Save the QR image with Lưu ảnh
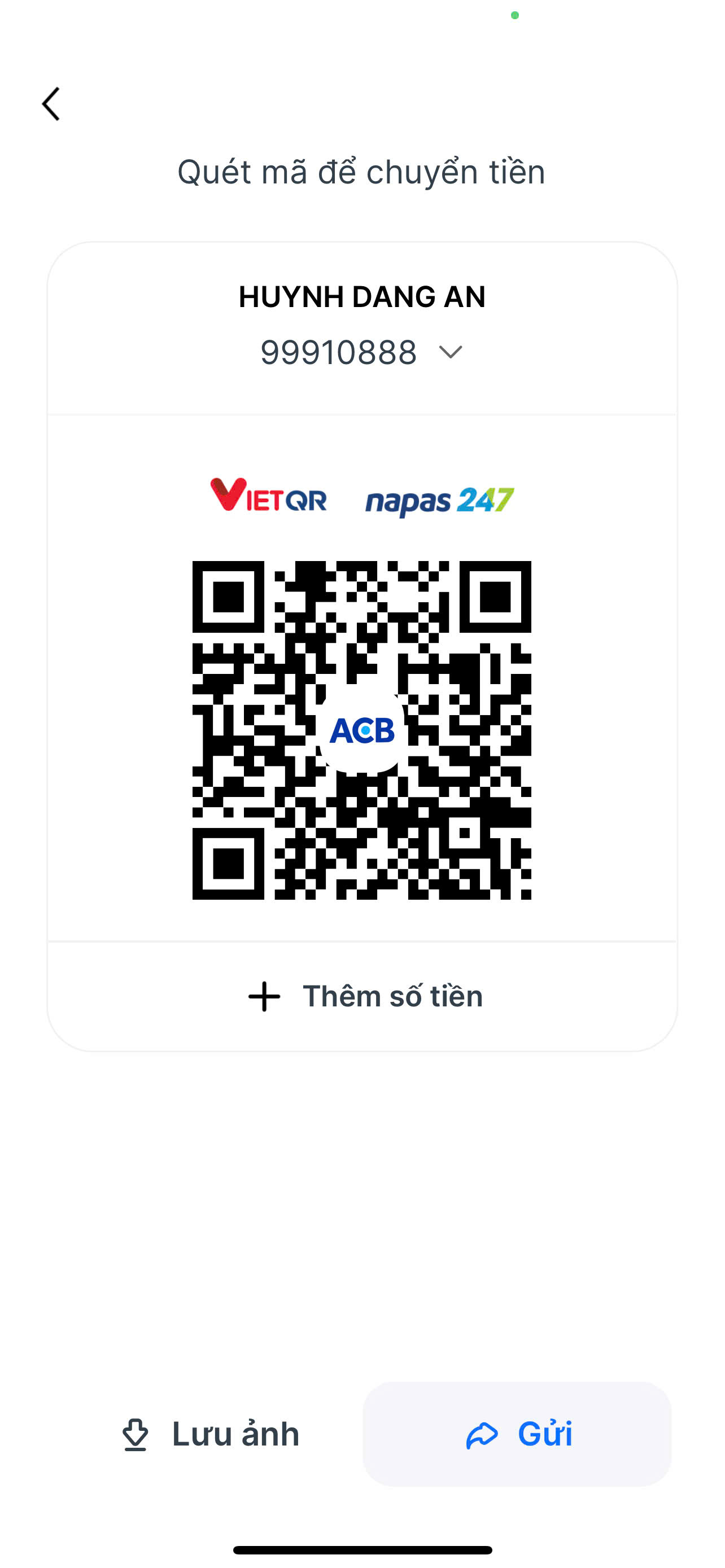725x1568 pixels. (x=211, y=1434)
